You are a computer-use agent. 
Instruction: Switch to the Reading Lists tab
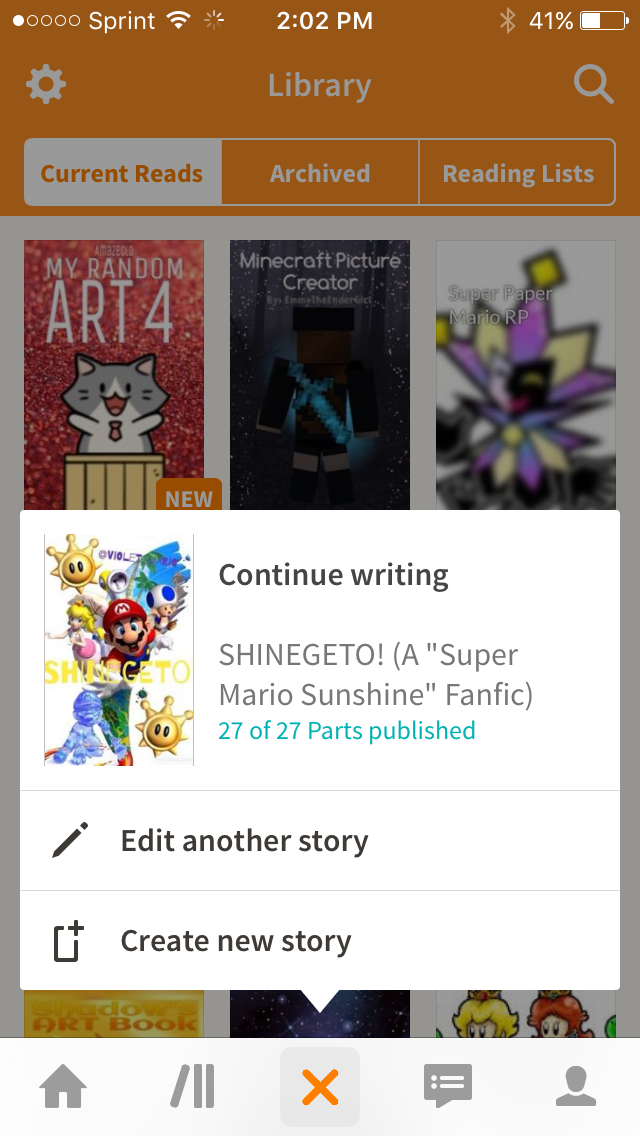(x=517, y=173)
